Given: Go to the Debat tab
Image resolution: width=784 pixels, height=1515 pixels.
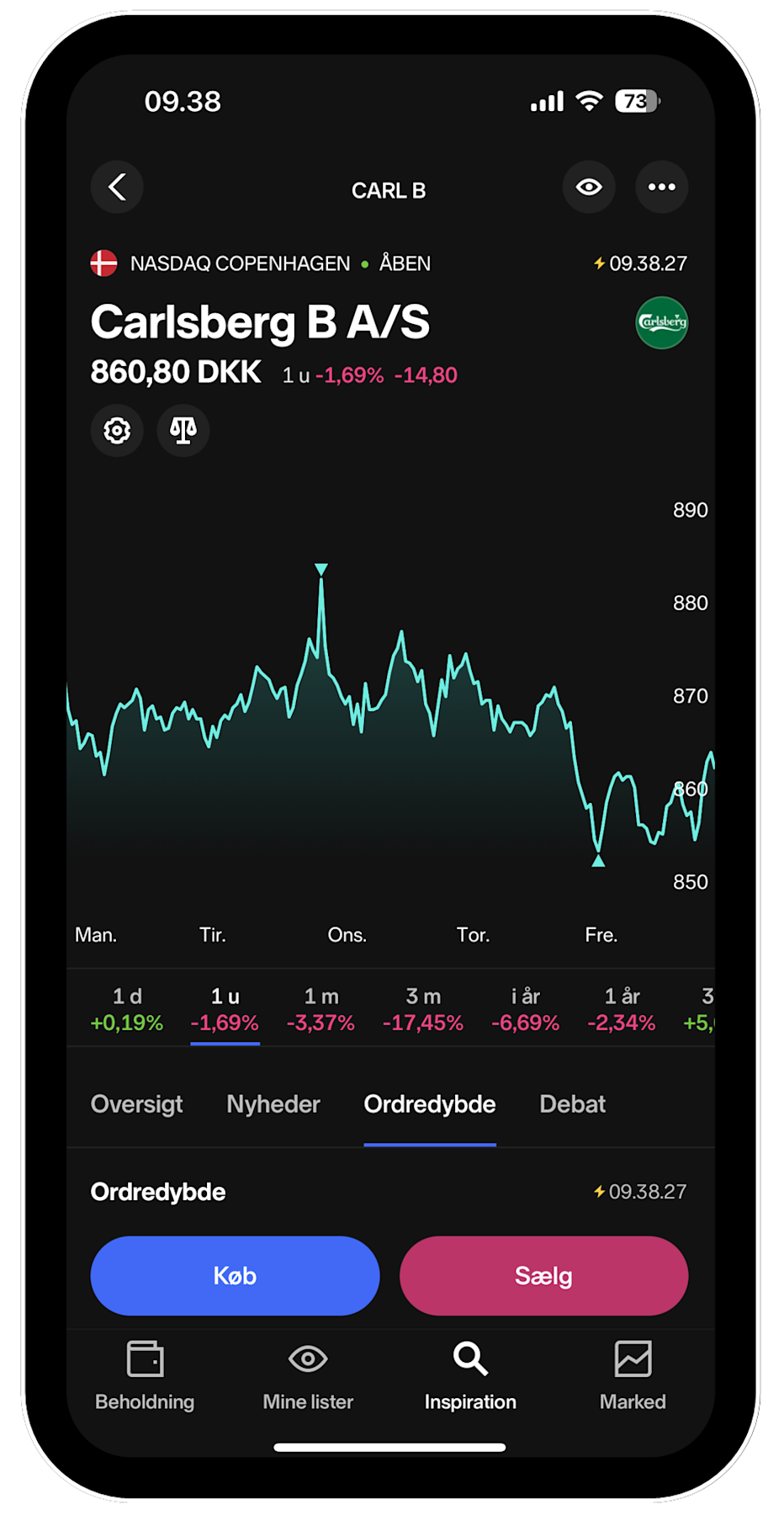Looking at the screenshot, I should tap(572, 1104).
